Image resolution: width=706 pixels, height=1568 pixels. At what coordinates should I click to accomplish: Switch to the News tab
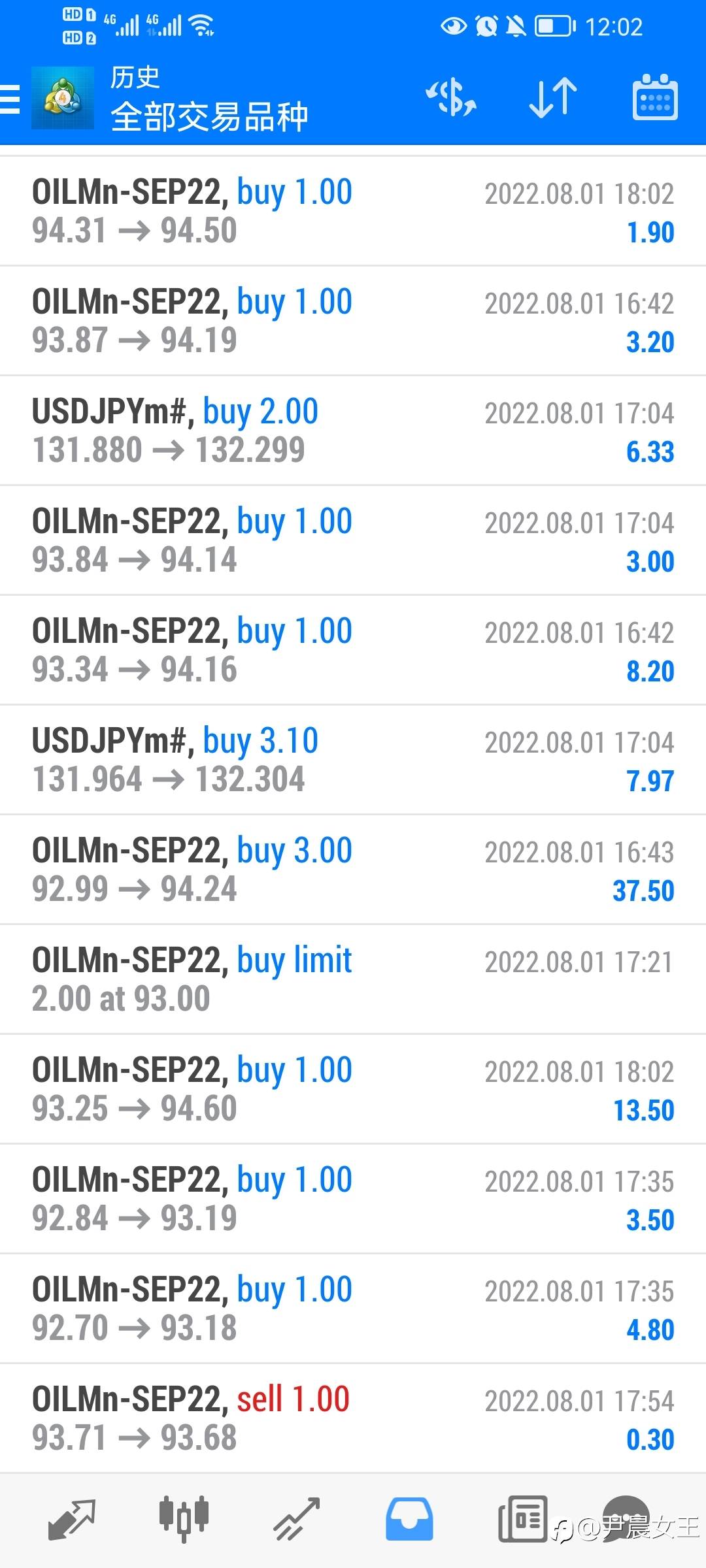tap(522, 1520)
